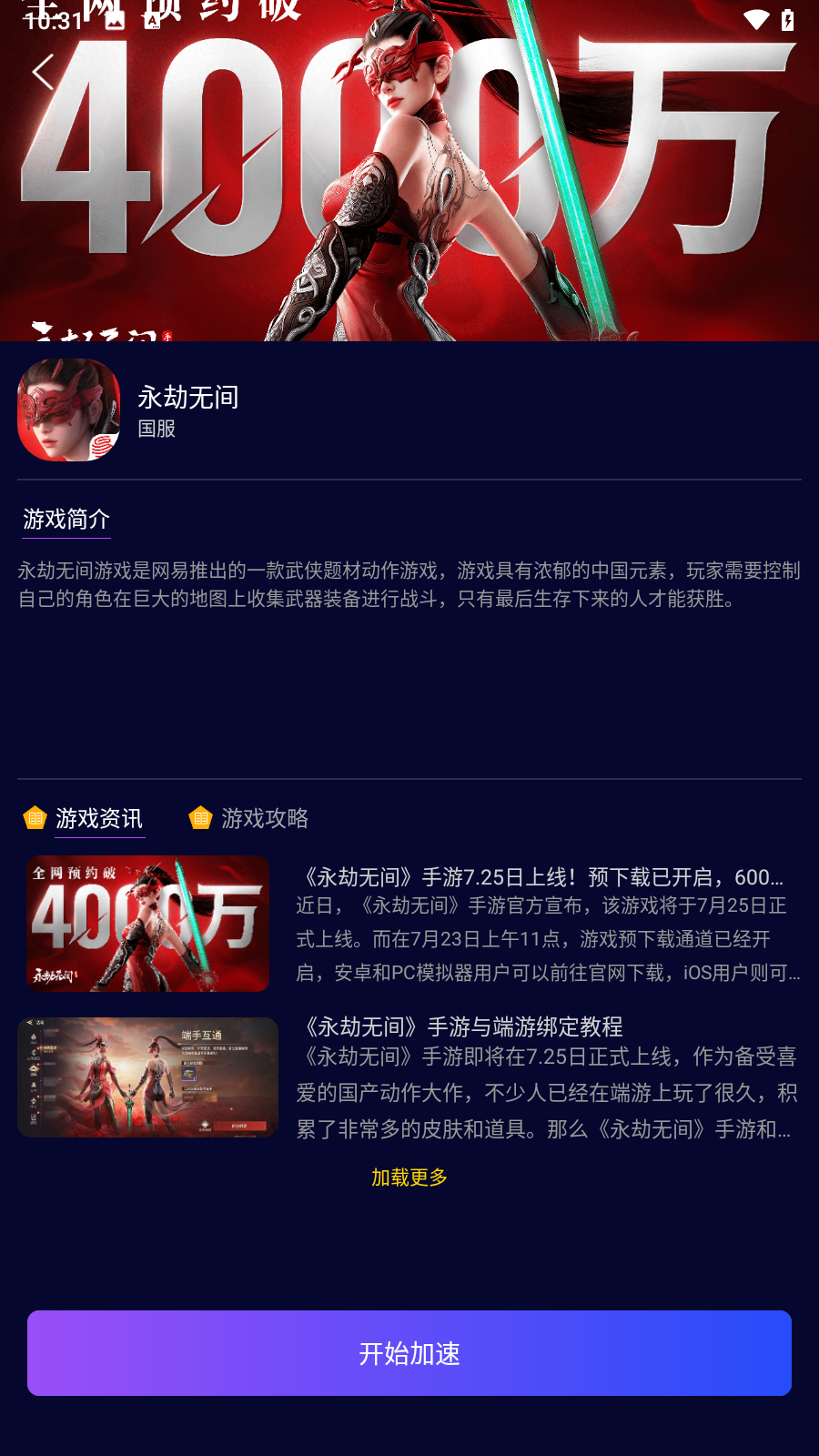Click the Wi-Fi icon in the status bar
Viewport: 819px width, 1456px height.
click(755, 20)
